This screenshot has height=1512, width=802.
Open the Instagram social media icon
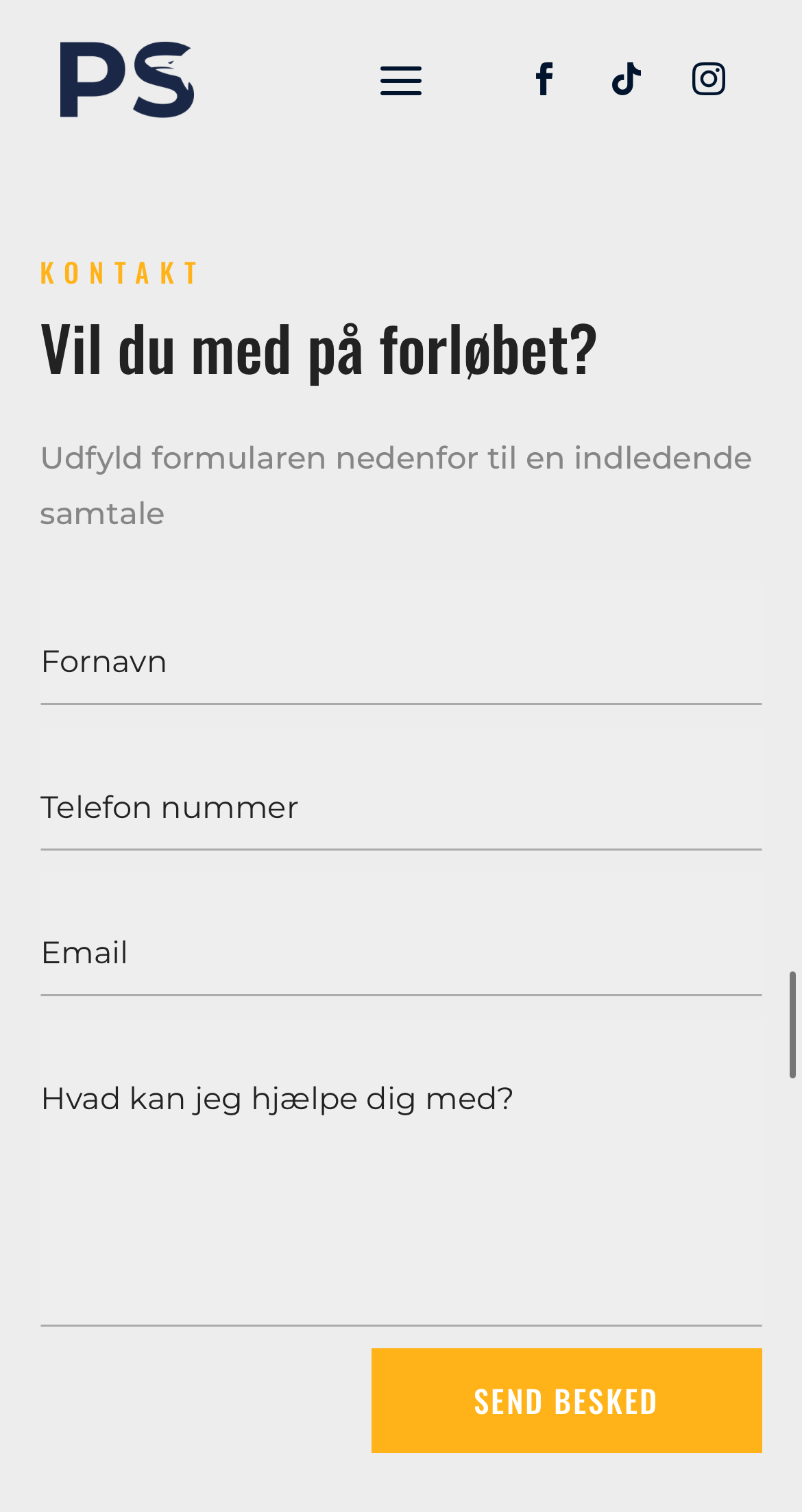[709, 78]
